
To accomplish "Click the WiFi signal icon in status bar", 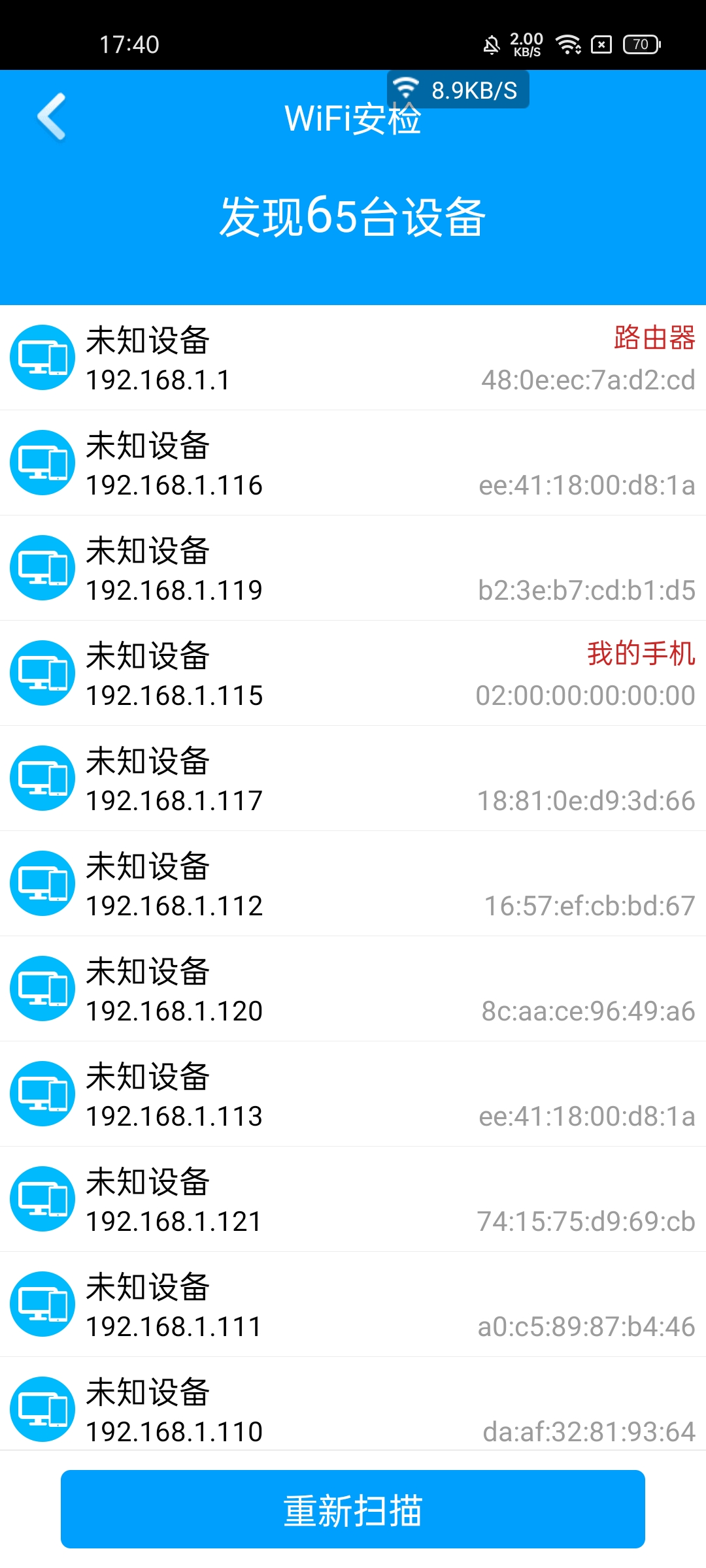I will pos(567,44).
